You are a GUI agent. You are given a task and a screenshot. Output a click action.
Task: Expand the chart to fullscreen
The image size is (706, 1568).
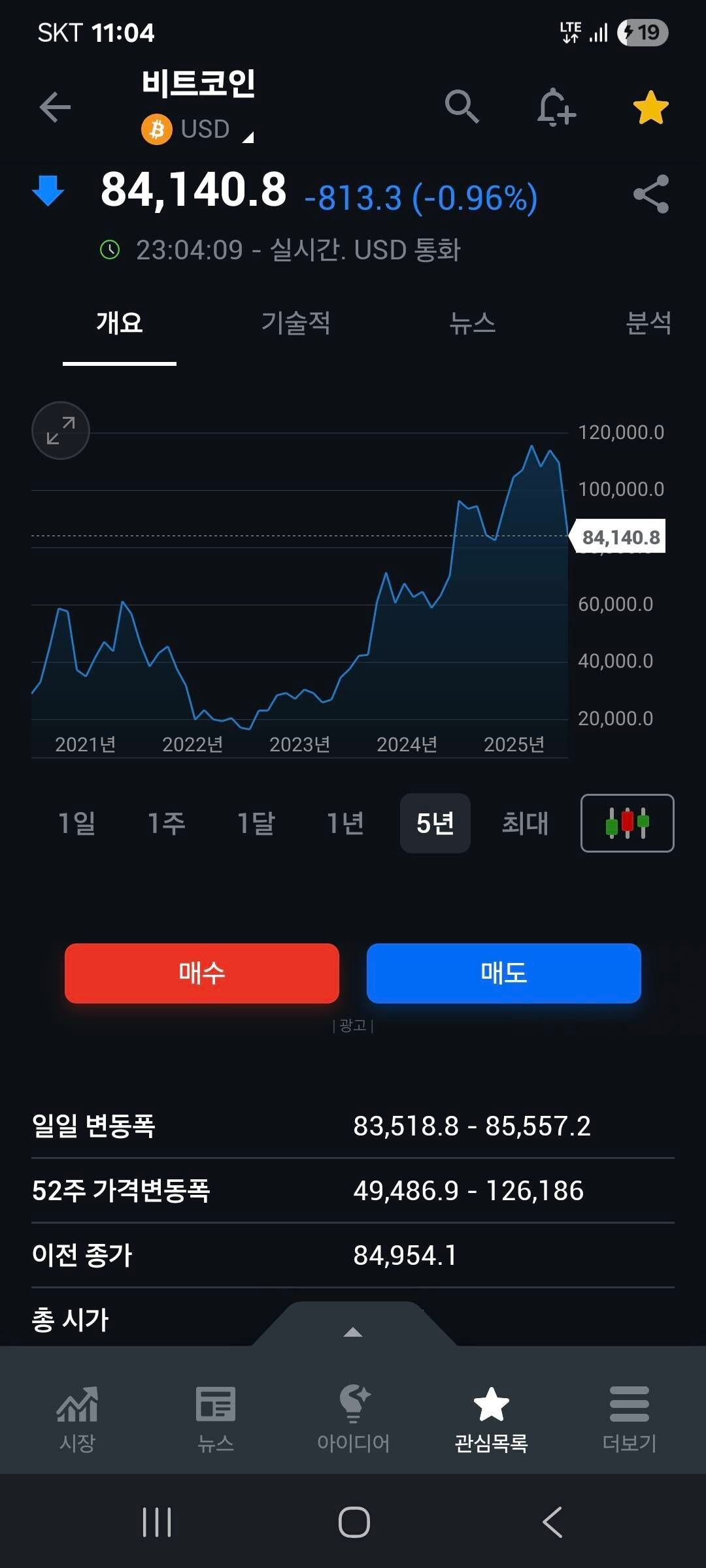pyautogui.click(x=60, y=431)
